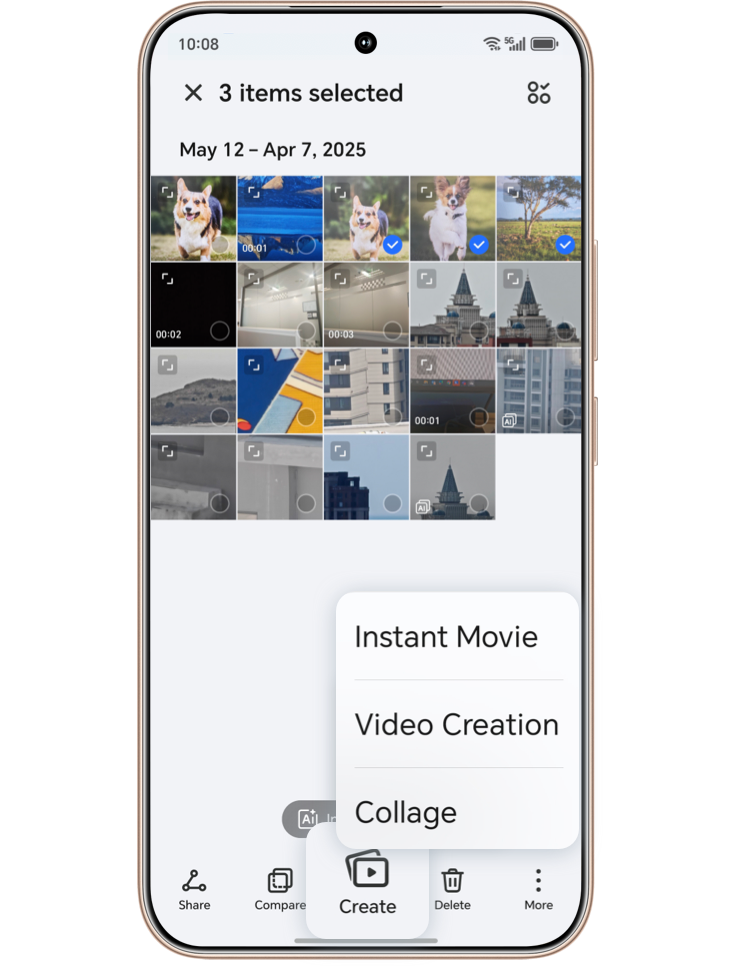735x966 pixels.
Task: Choose Instant Movie from the menu
Action: [446, 637]
